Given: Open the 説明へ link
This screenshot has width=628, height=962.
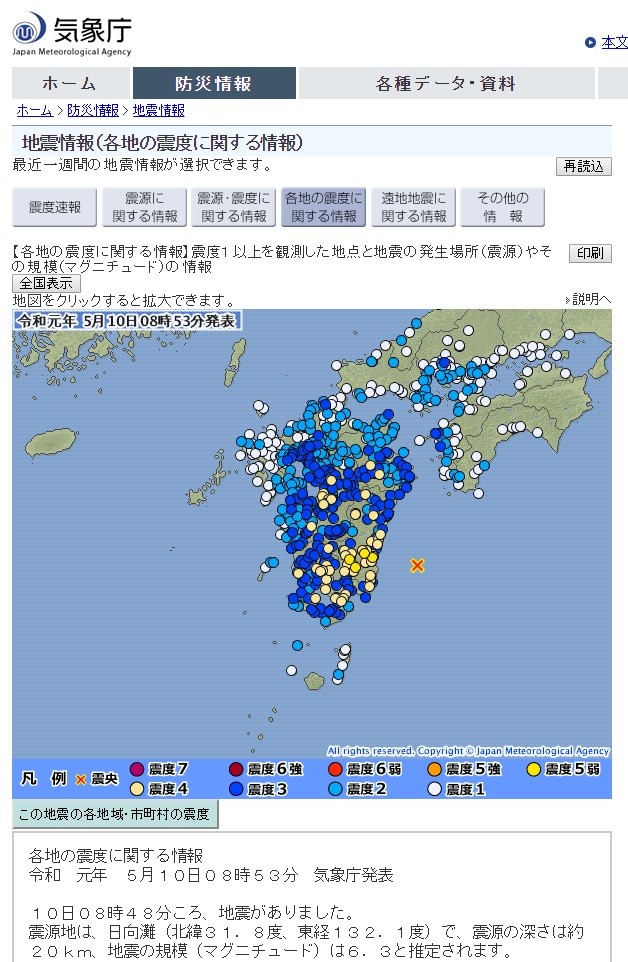Looking at the screenshot, I should [591, 299].
